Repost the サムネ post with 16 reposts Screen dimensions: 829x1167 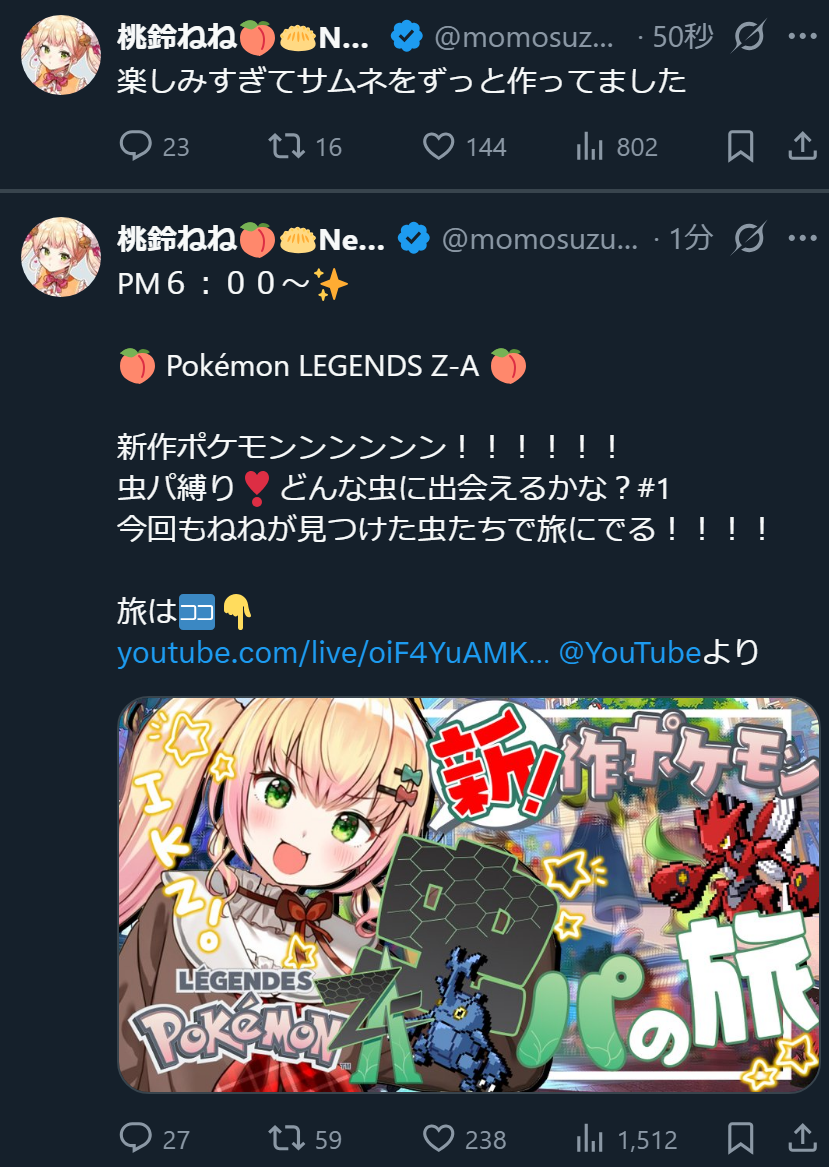click(x=287, y=147)
